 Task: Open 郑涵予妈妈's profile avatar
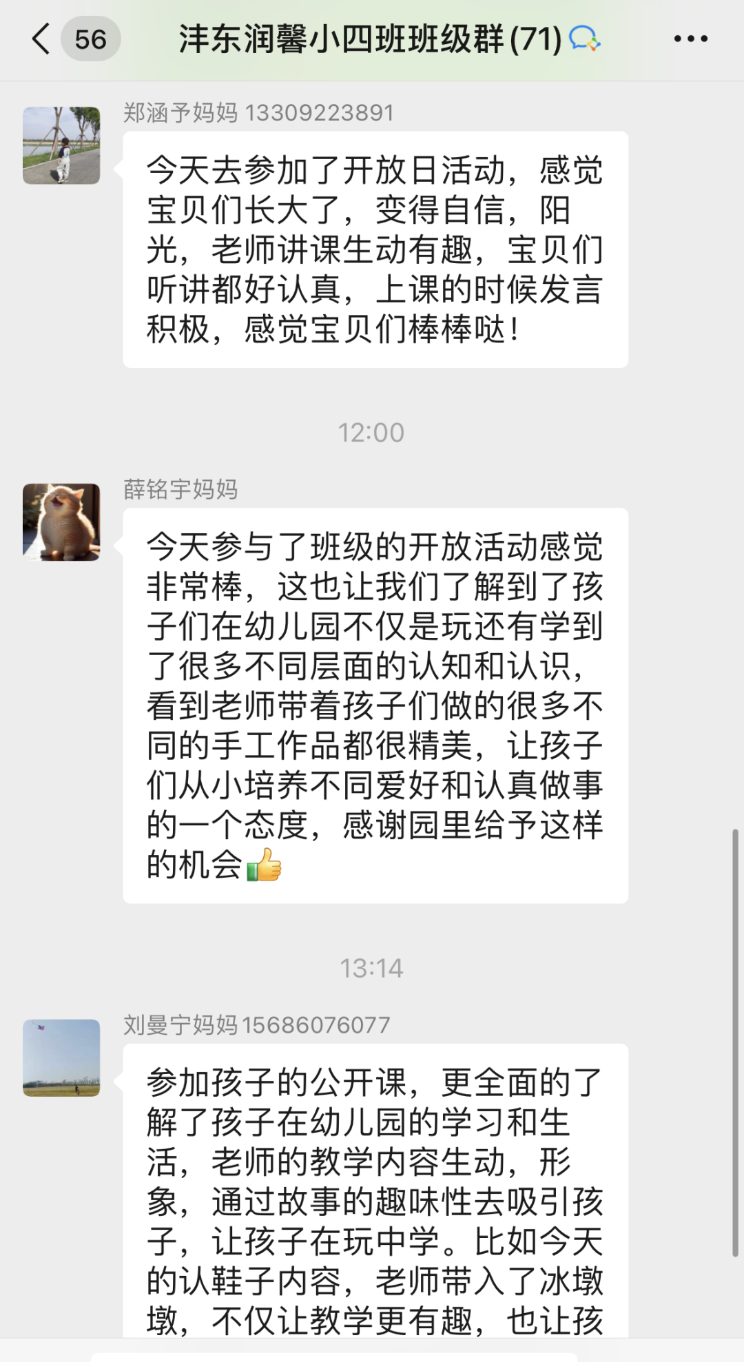point(61,145)
